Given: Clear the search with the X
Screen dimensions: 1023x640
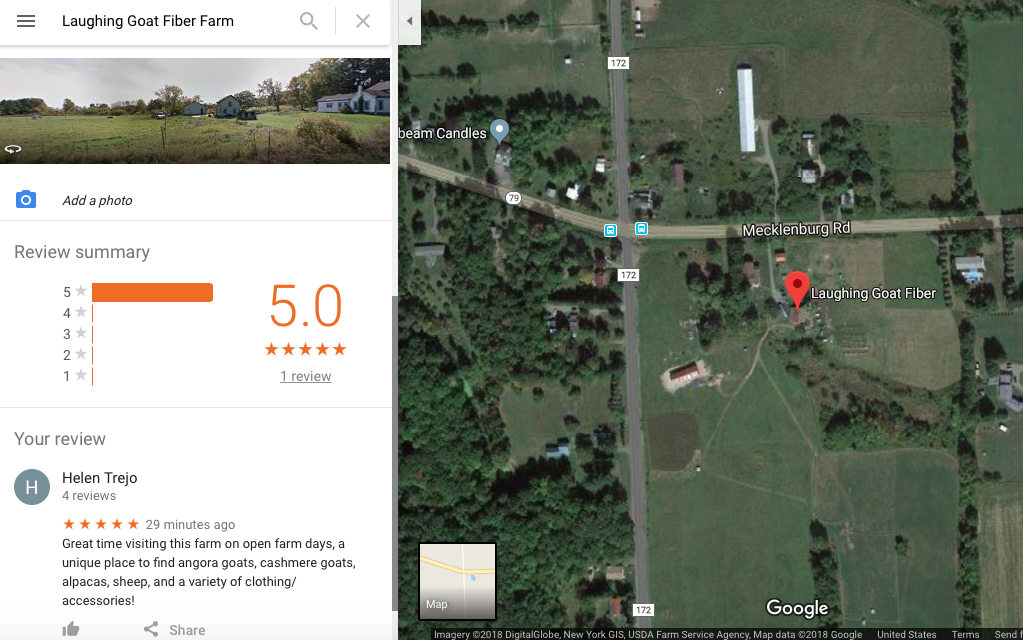Looking at the screenshot, I should click(363, 21).
